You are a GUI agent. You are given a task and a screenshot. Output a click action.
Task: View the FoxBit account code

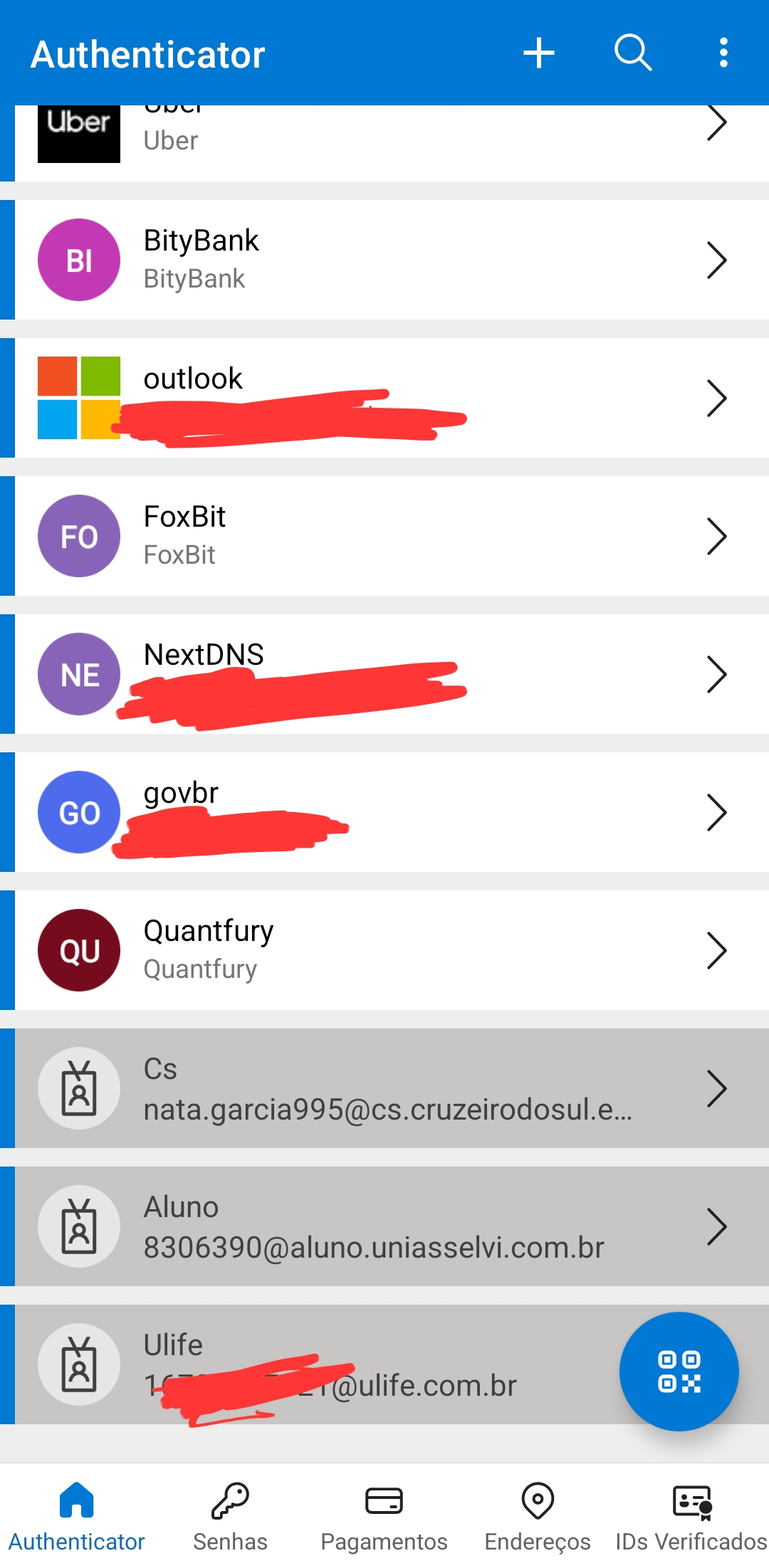tap(384, 536)
